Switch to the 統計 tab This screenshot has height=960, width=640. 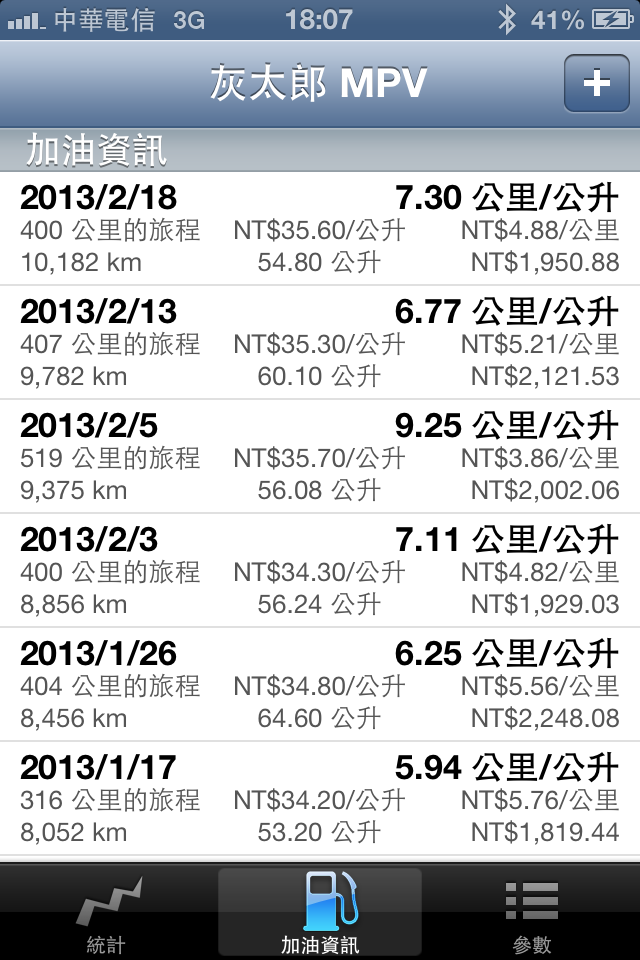107,914
